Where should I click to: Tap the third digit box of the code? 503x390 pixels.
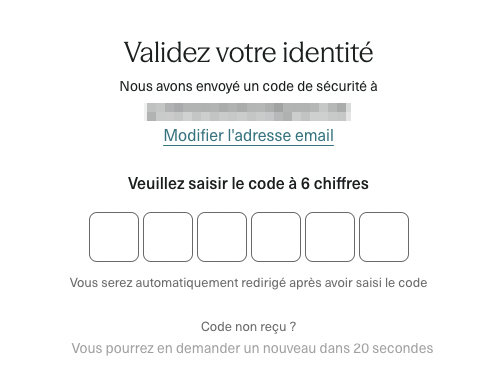(222, 237)
